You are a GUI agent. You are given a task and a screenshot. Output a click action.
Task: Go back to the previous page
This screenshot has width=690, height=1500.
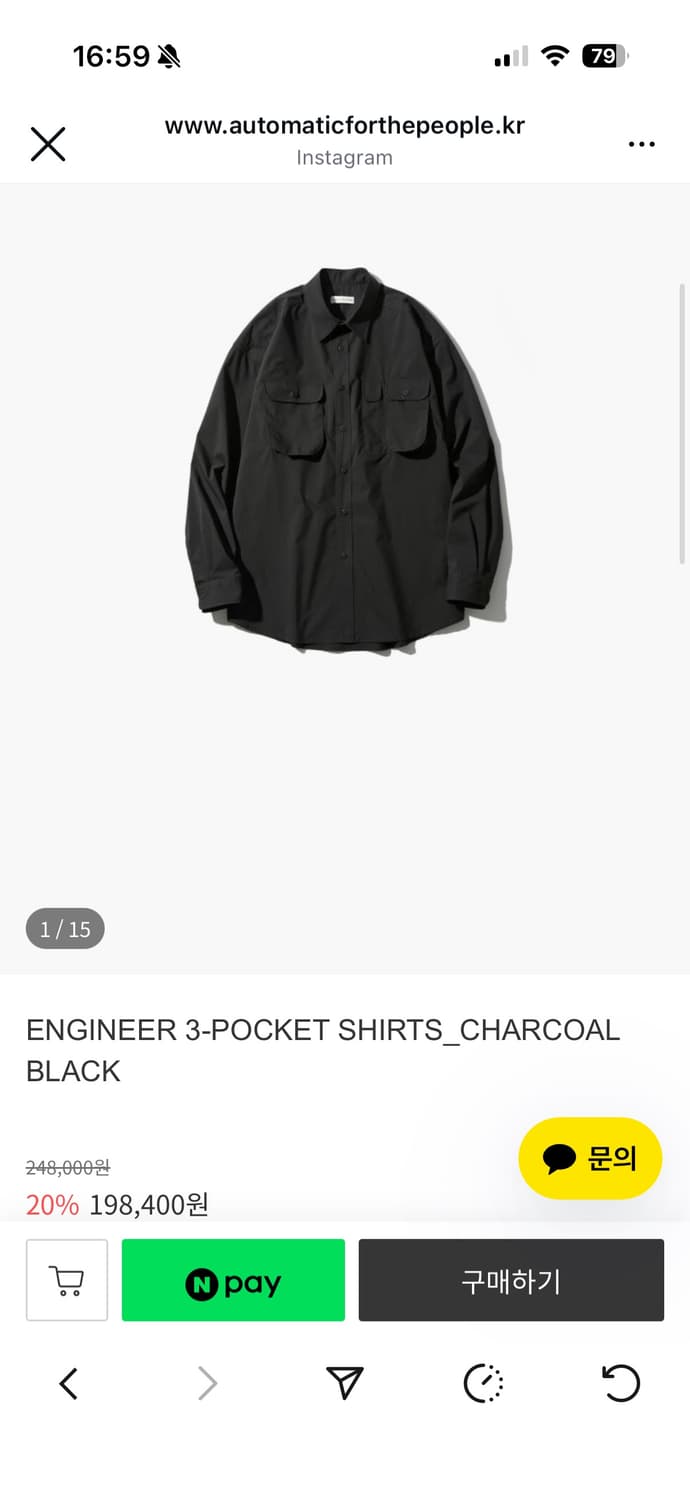[x=68, y=1384]
